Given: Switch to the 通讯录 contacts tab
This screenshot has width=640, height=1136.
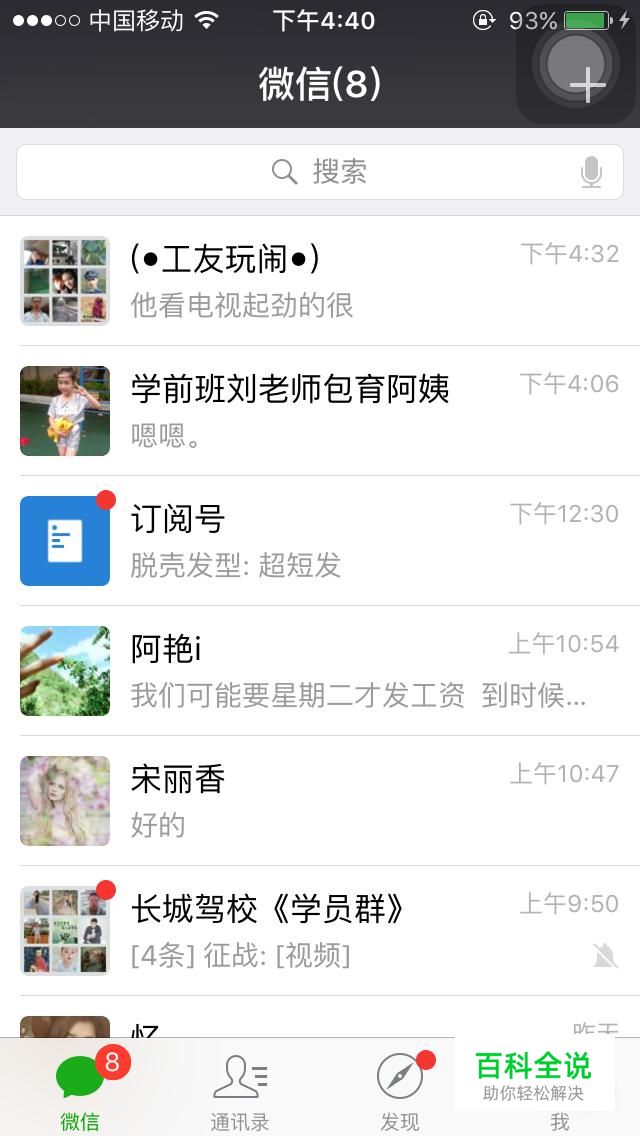Looking at the screenshot, I should point(240,1092).
